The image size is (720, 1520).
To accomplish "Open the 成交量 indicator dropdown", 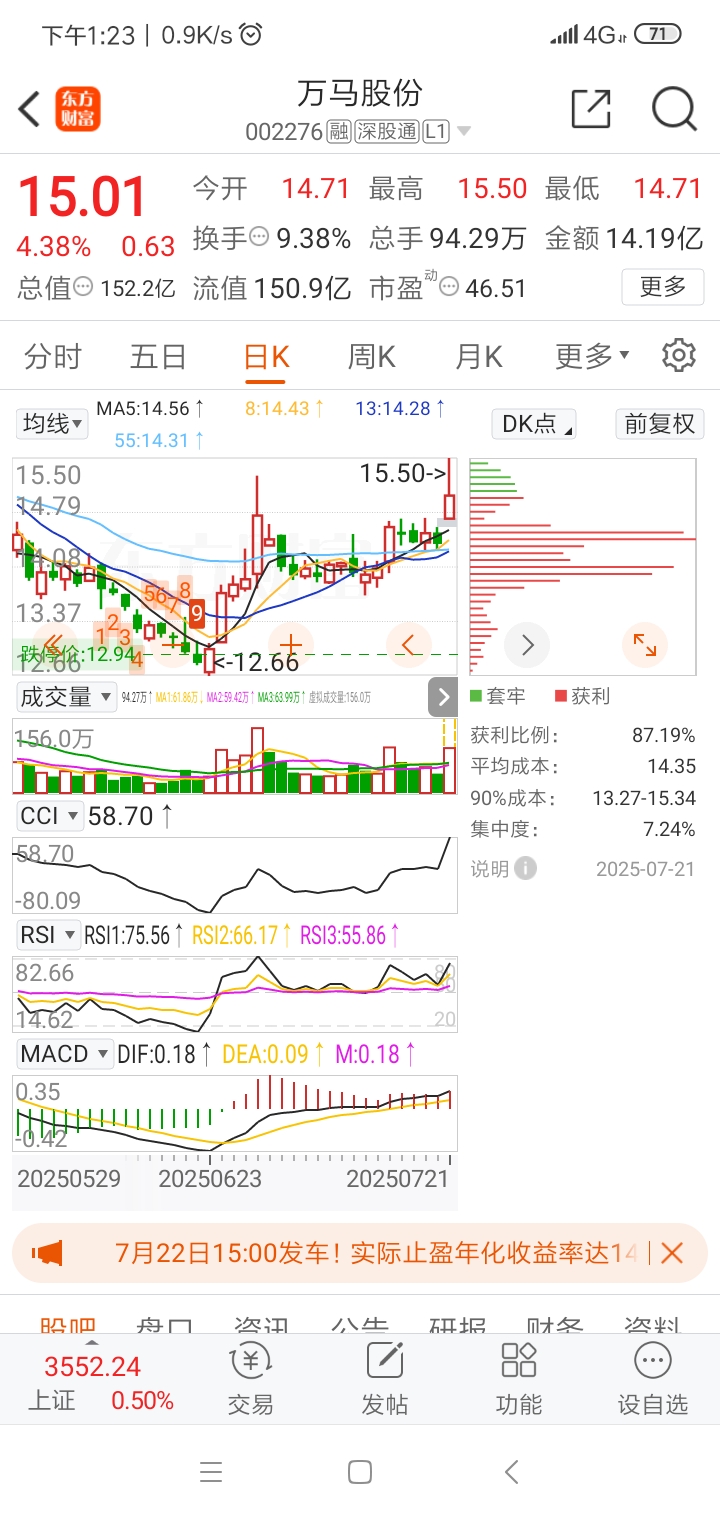I will coord(67,697).
